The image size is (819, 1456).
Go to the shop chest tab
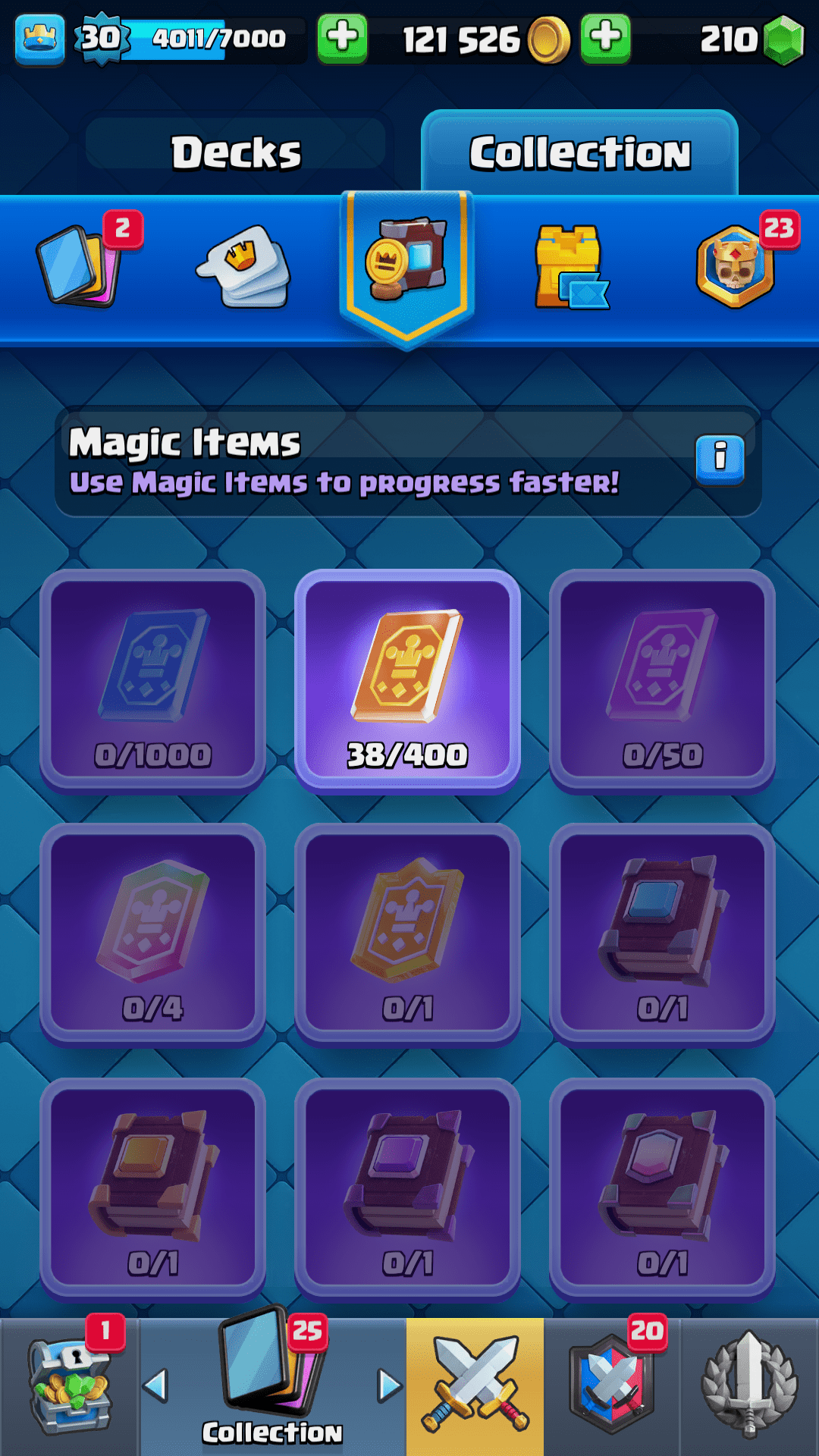point(70,1388)
